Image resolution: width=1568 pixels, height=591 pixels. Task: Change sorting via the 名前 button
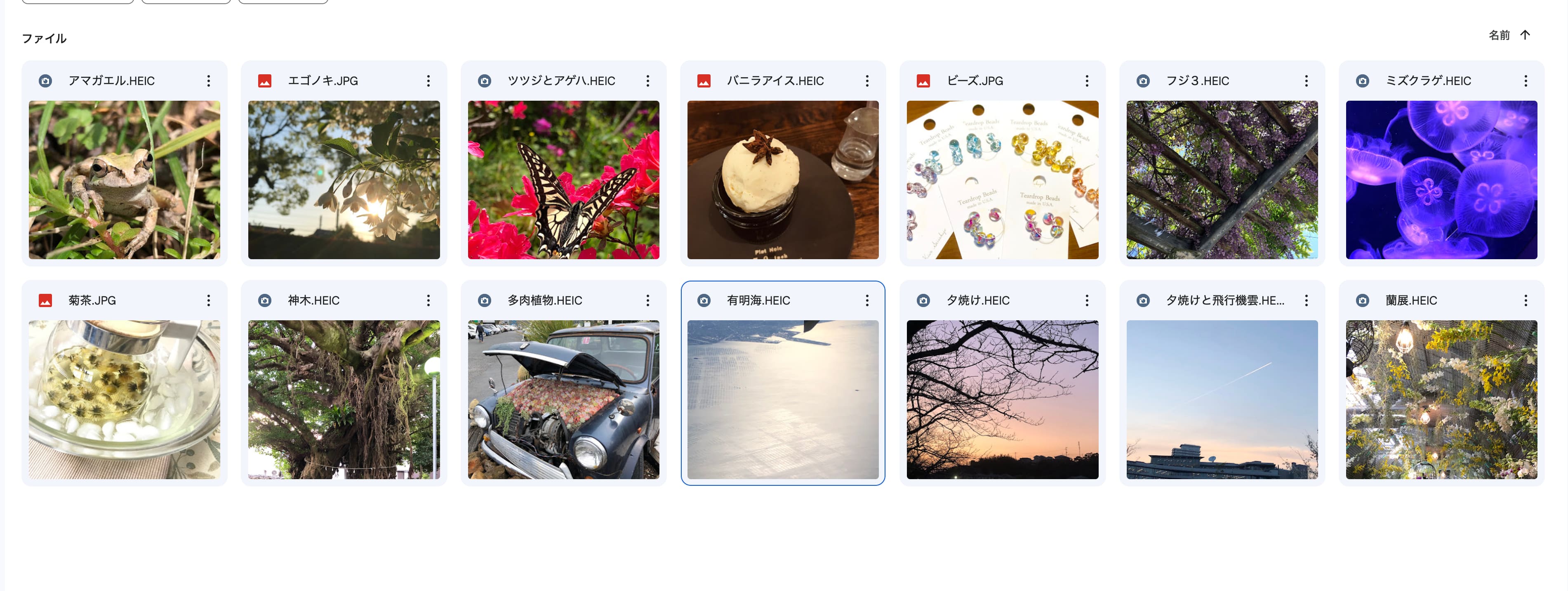(1499, 35)
